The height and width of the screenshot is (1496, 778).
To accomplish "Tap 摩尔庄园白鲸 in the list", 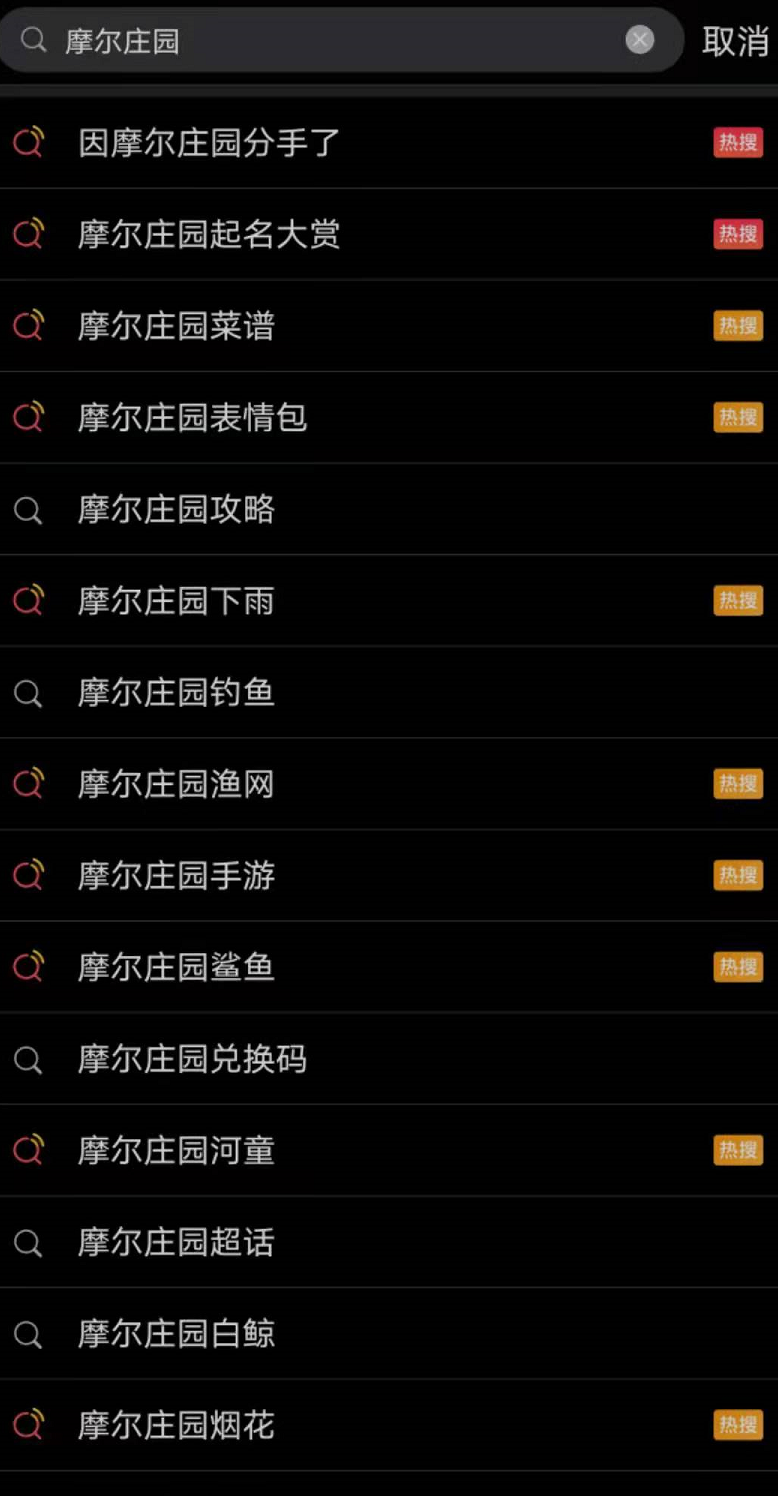I will 177,1334.
